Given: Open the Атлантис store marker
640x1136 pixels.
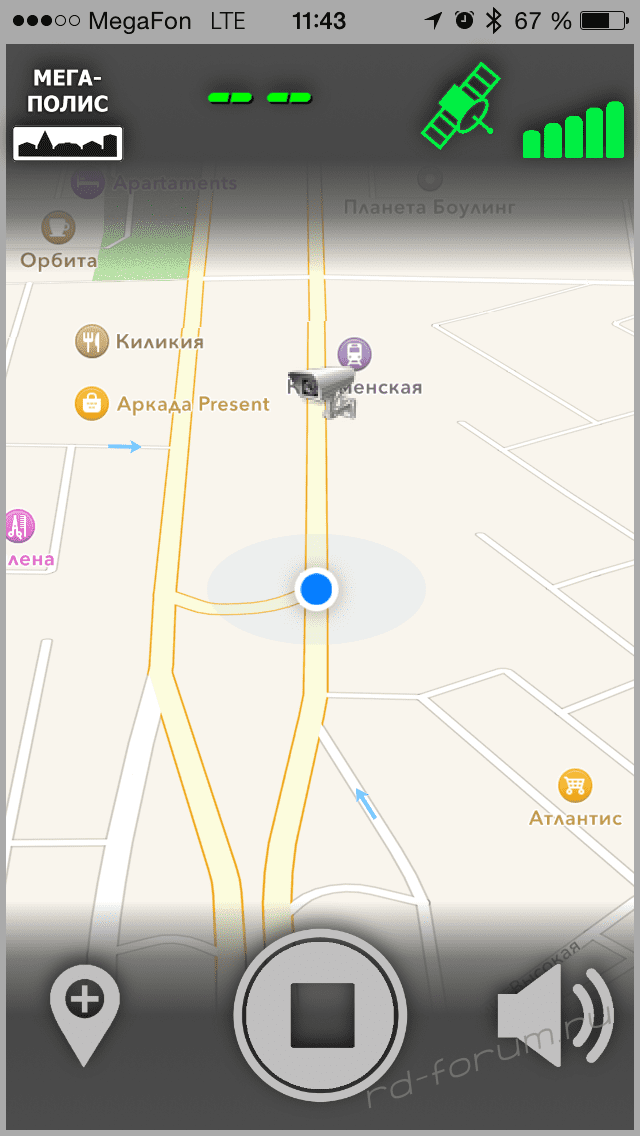Looking at the screenshot, I should click(574, 785).
